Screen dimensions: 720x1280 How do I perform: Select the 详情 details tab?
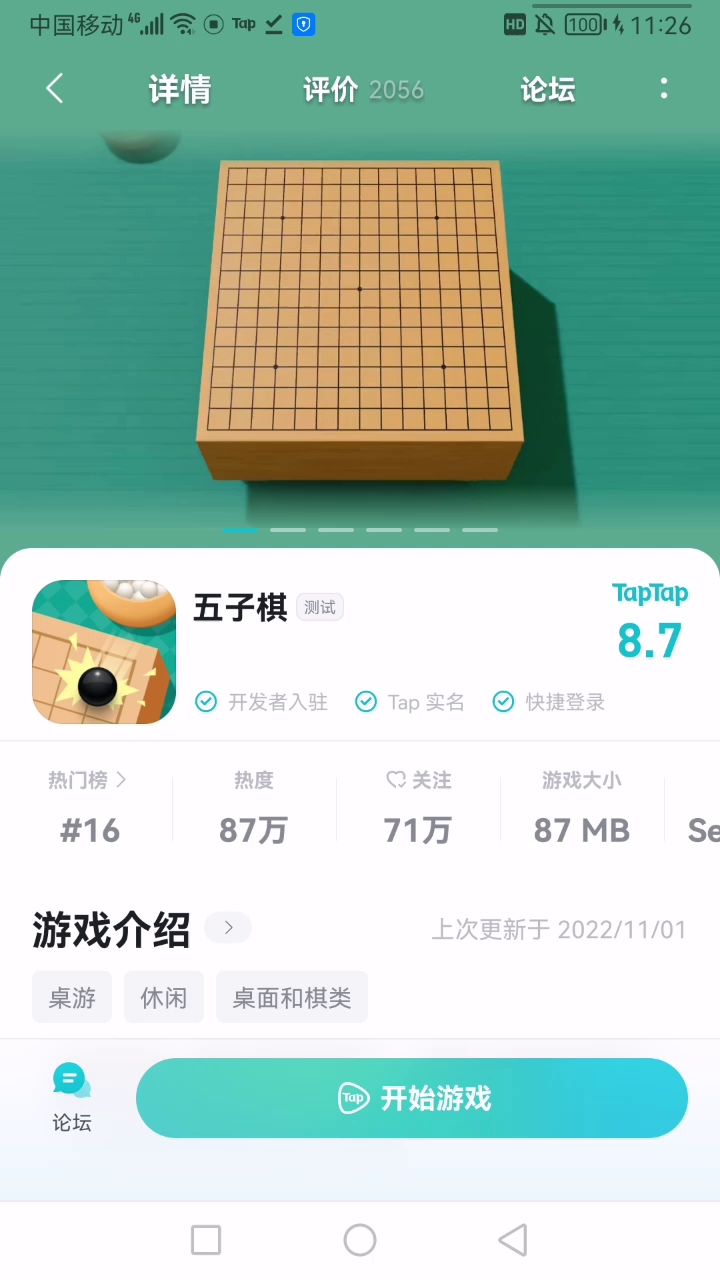[180, 90]
